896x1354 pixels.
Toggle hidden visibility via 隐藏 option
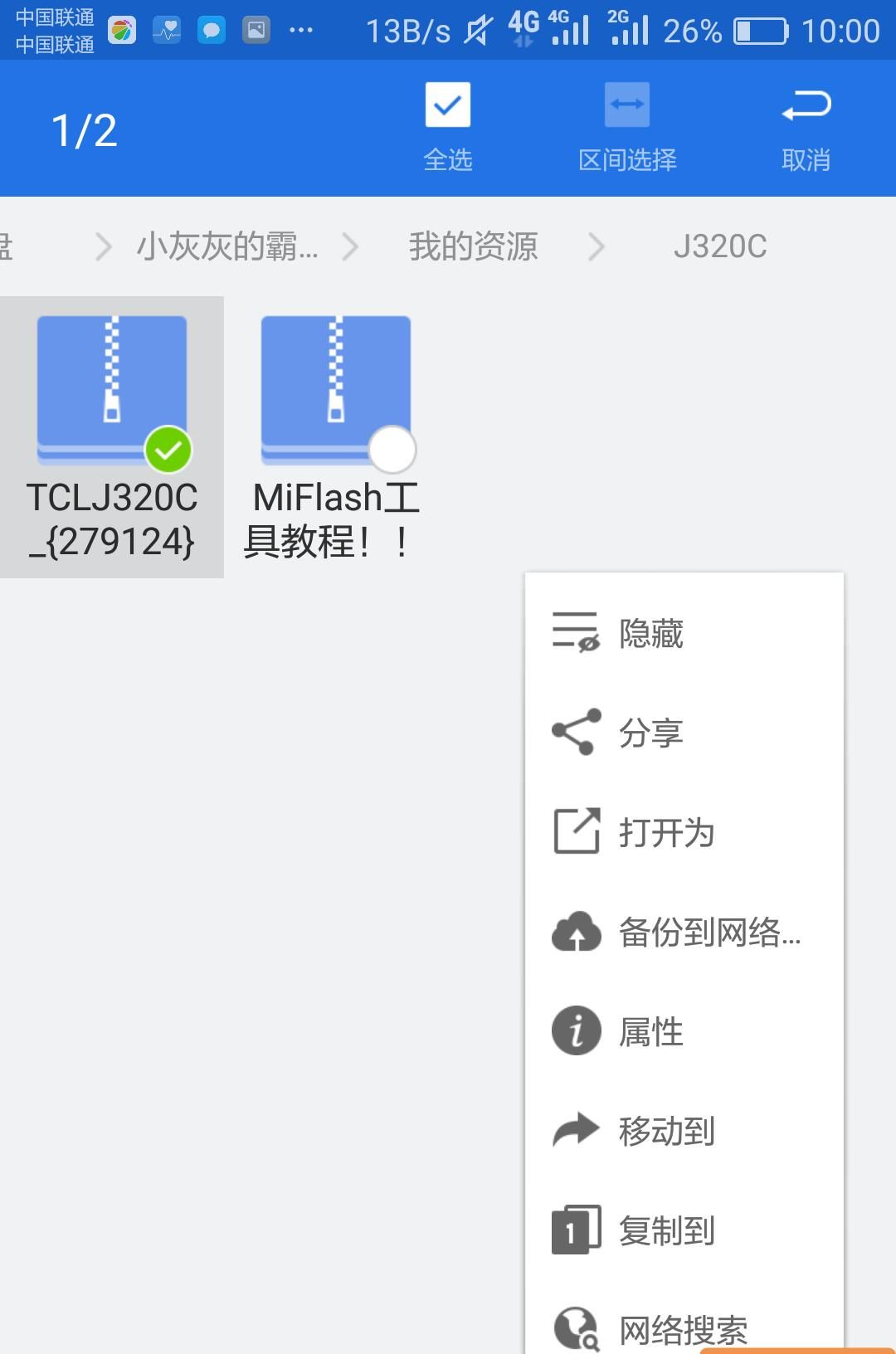[576, 632]
